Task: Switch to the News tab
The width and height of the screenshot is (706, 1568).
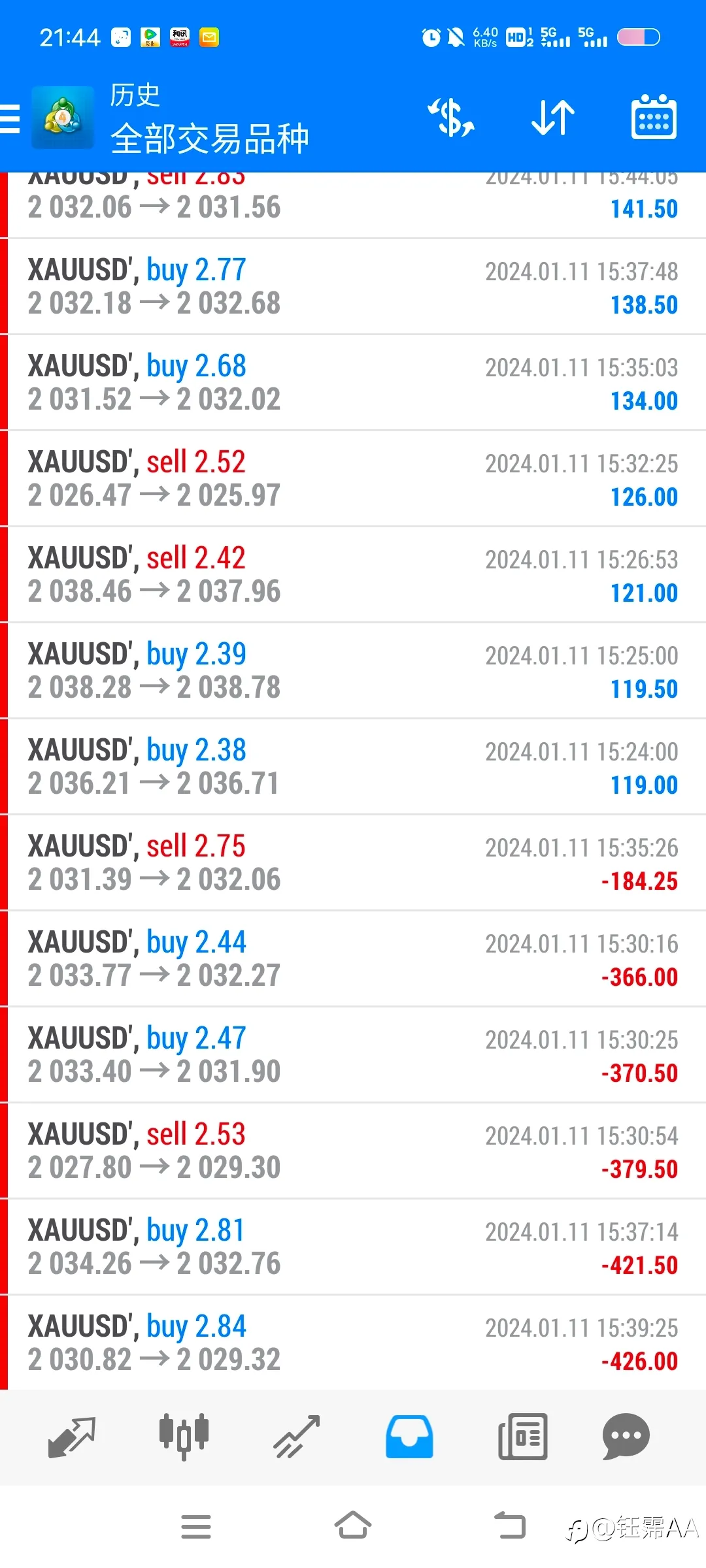Action: tap(522, 1437)
